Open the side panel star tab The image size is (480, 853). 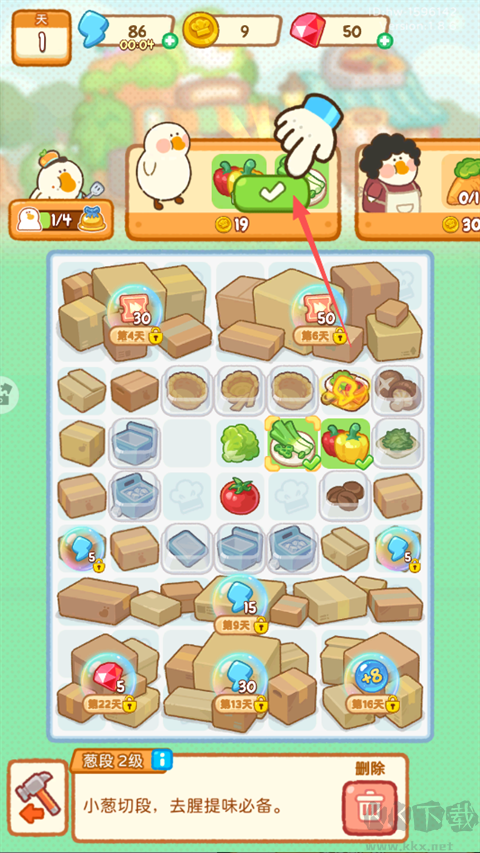coord(7,392)
